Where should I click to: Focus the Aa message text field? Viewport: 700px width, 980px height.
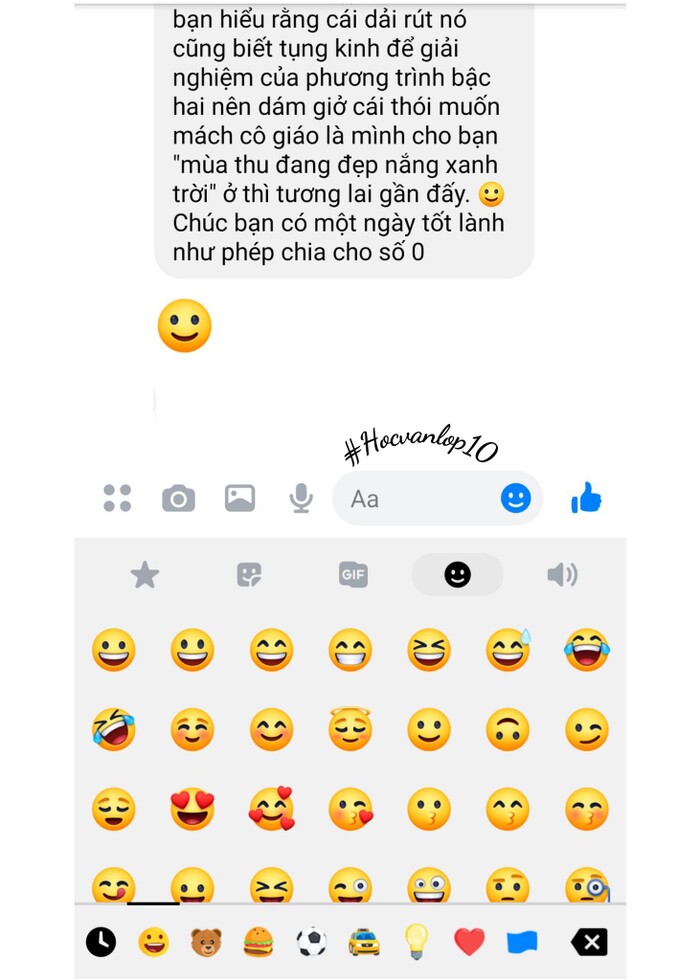point(415,498)
